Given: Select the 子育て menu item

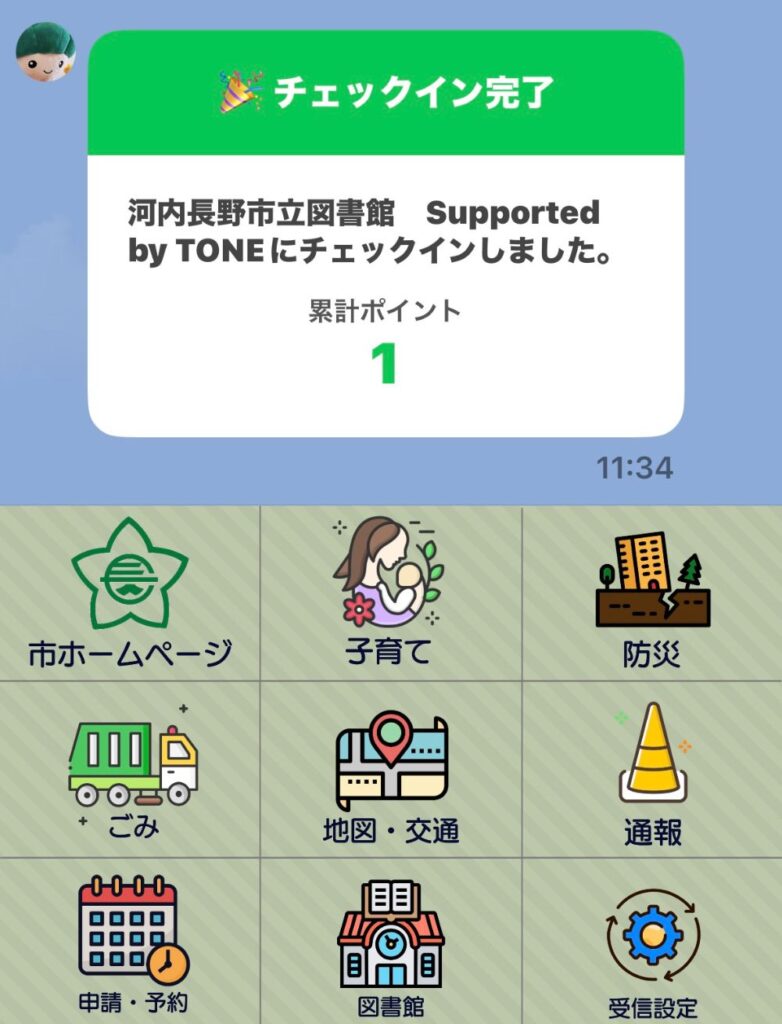Looking at the screenshot, I should [390, 593].
